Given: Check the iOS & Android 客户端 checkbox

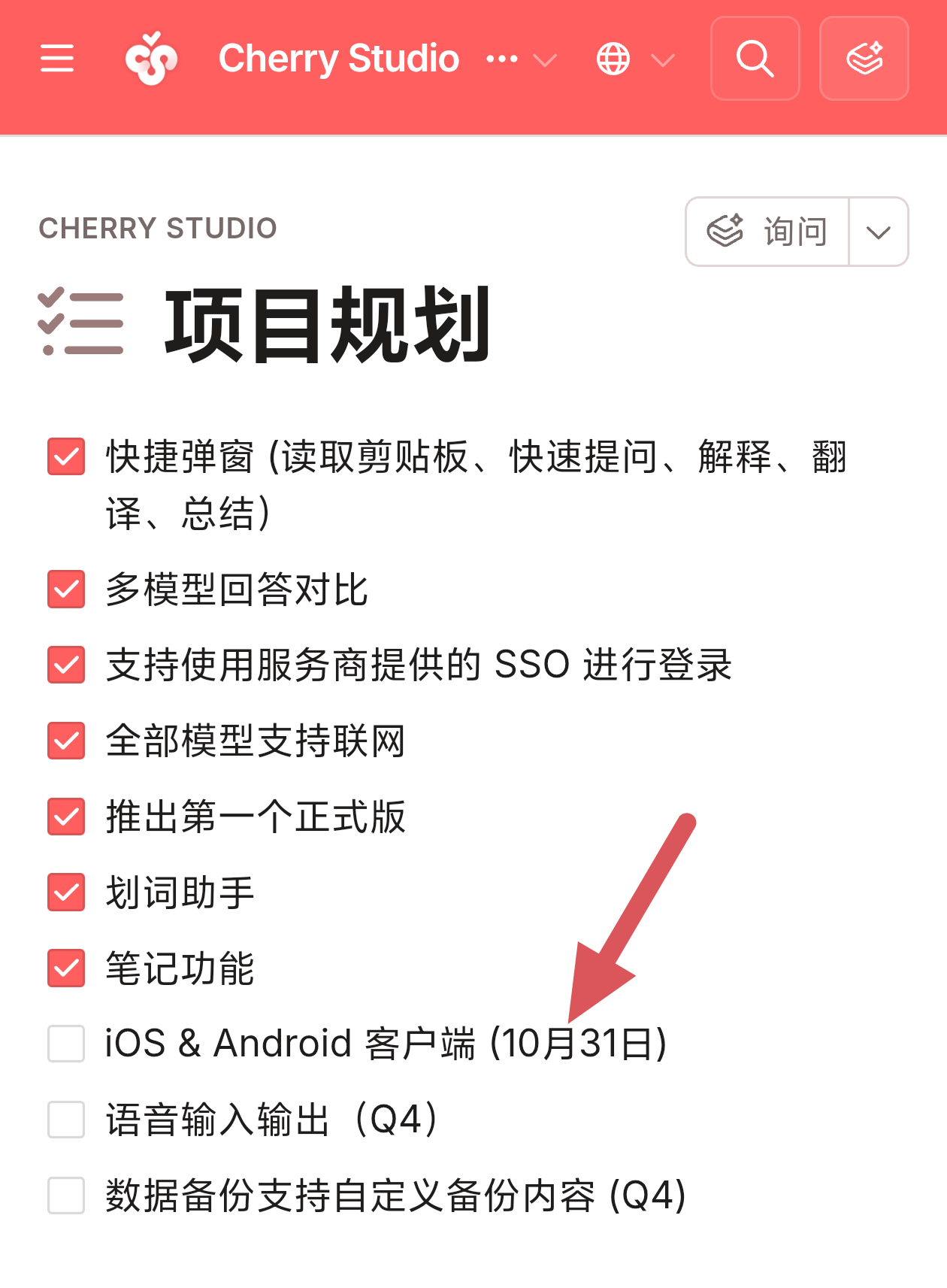Looking at the screenshot, I should (66, 1044).
